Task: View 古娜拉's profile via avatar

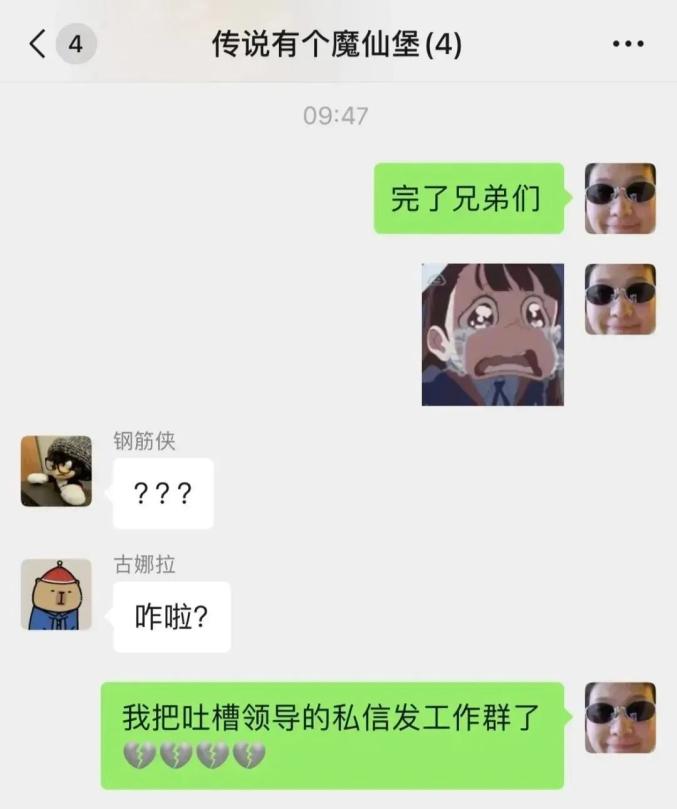Action: 56,594
